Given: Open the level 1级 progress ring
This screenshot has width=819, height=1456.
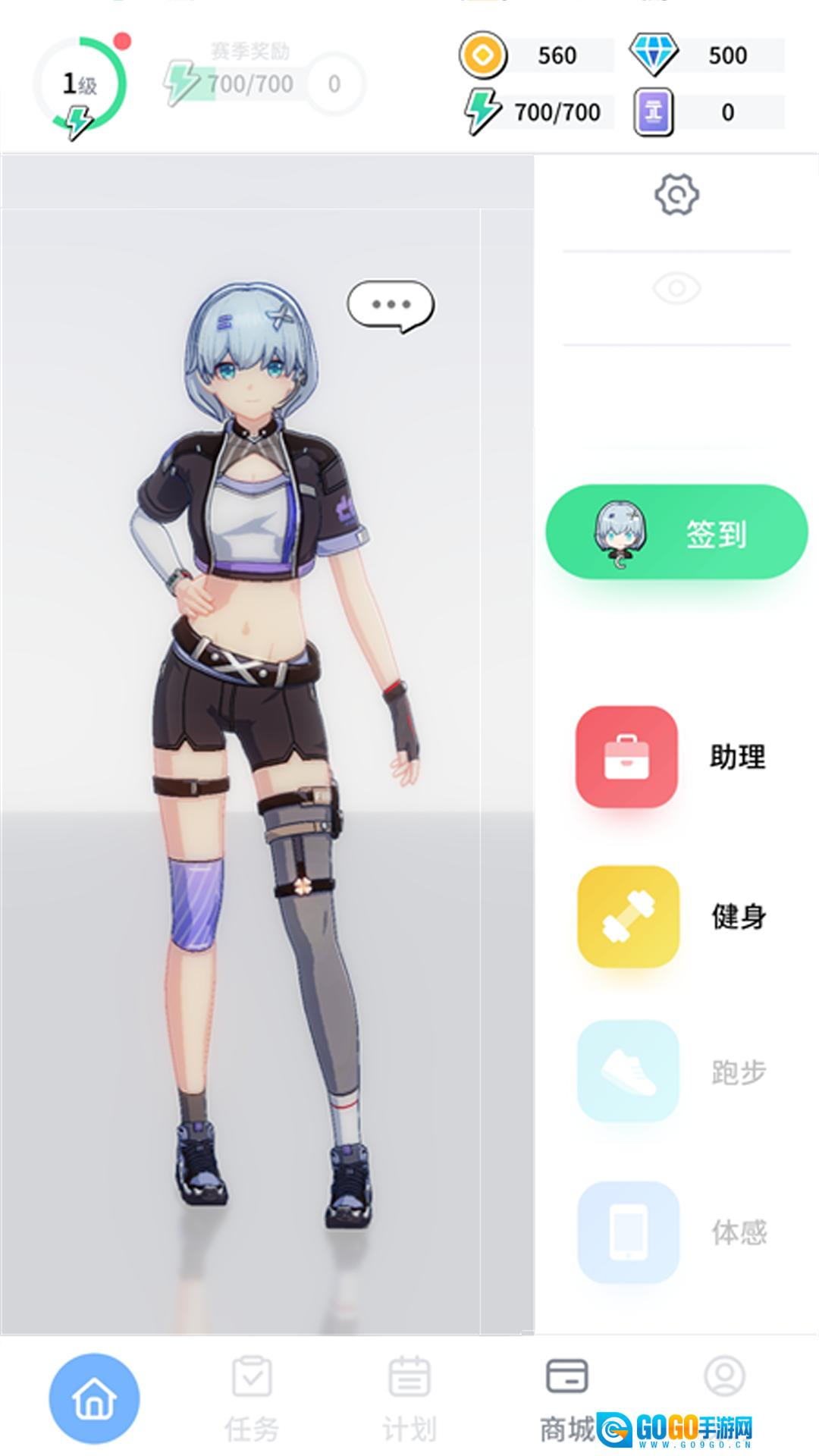Looking at the screenshot, I should point(80,85).
